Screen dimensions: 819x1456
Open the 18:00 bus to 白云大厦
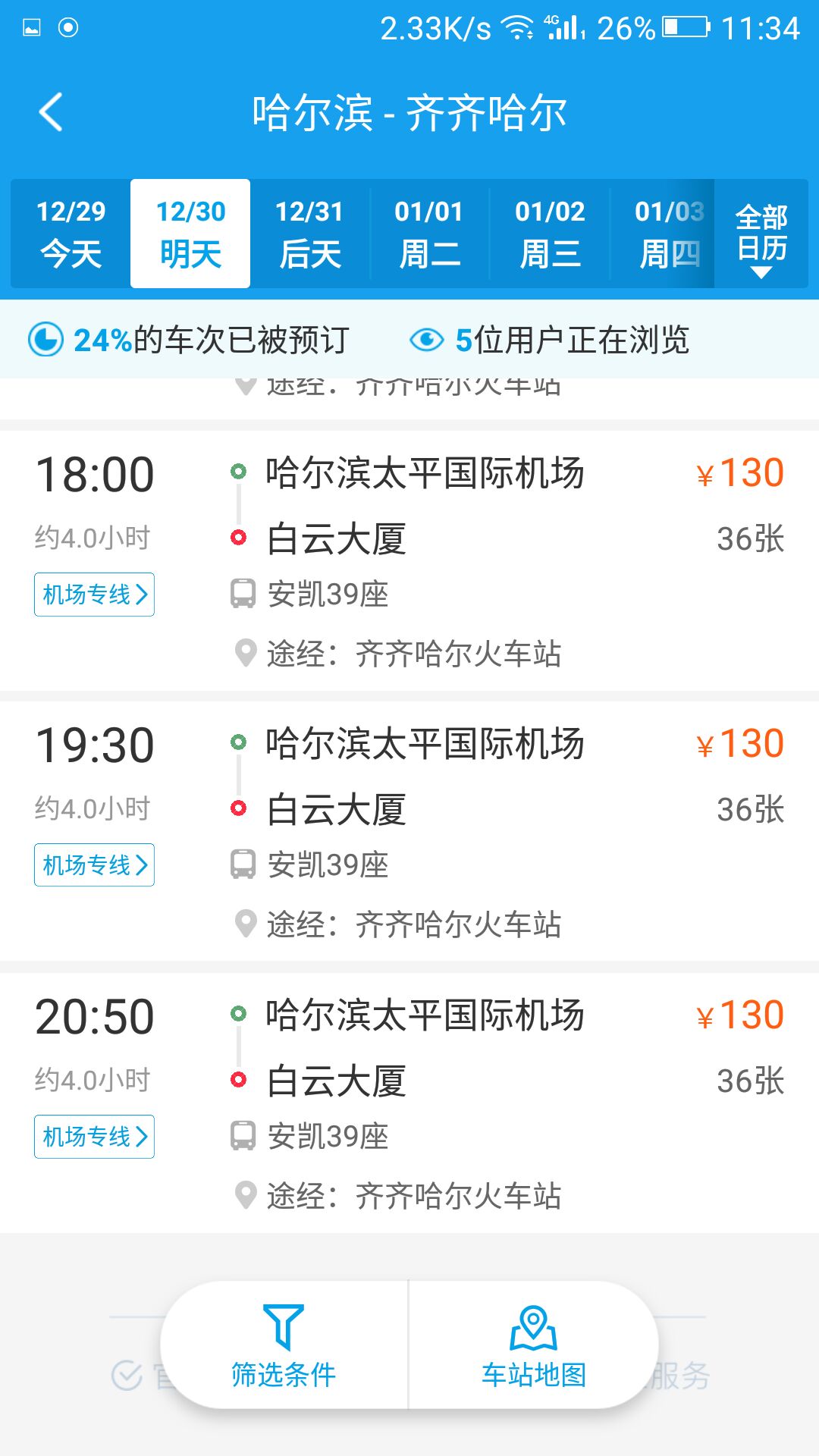point(409,561)
